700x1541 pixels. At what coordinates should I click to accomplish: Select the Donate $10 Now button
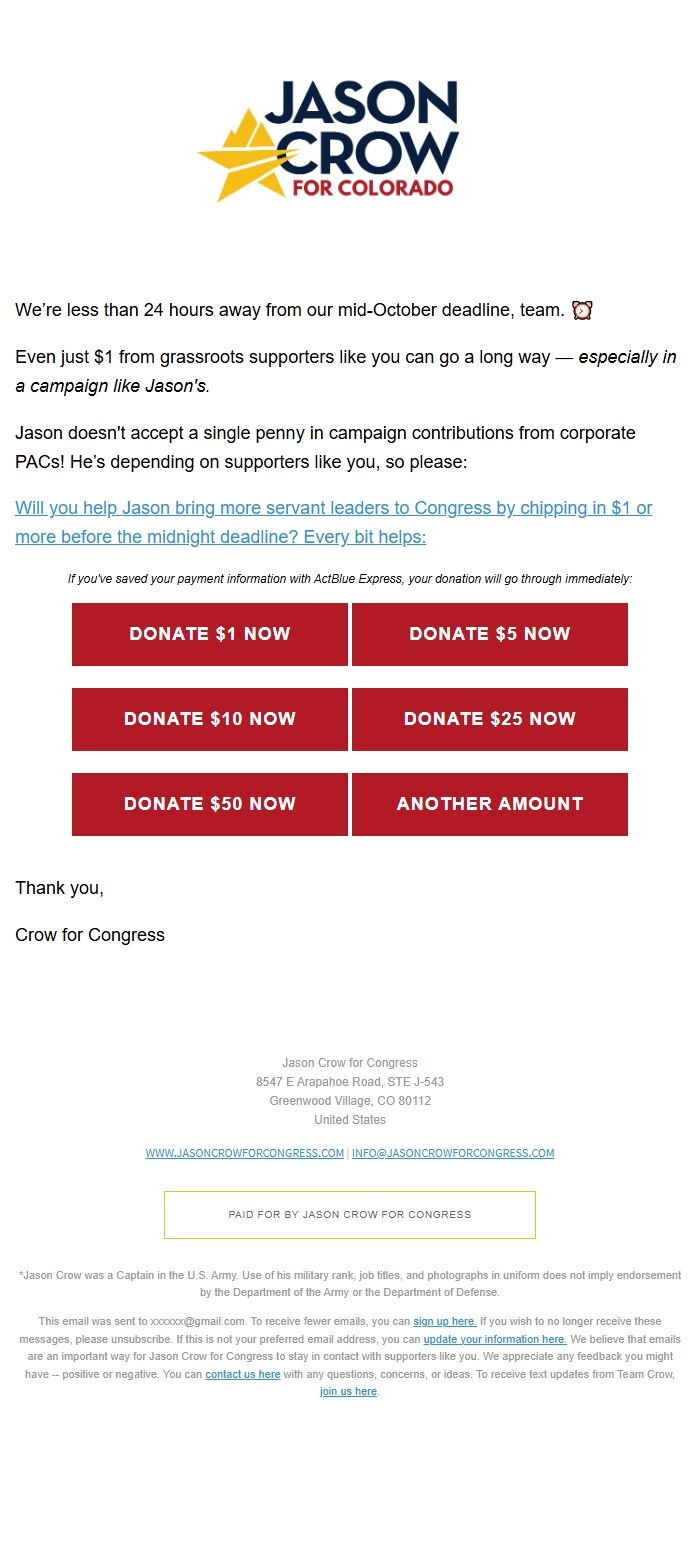[x=210, y=719]
